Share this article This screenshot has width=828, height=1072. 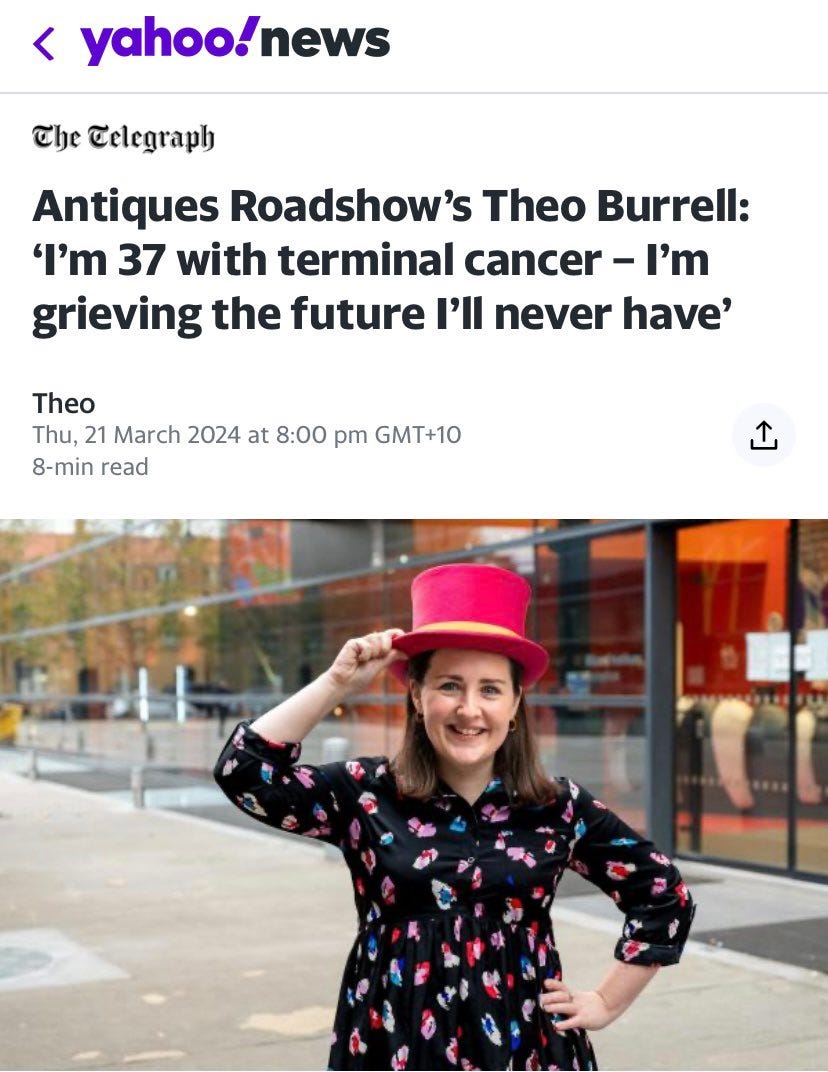click(763, 435)
